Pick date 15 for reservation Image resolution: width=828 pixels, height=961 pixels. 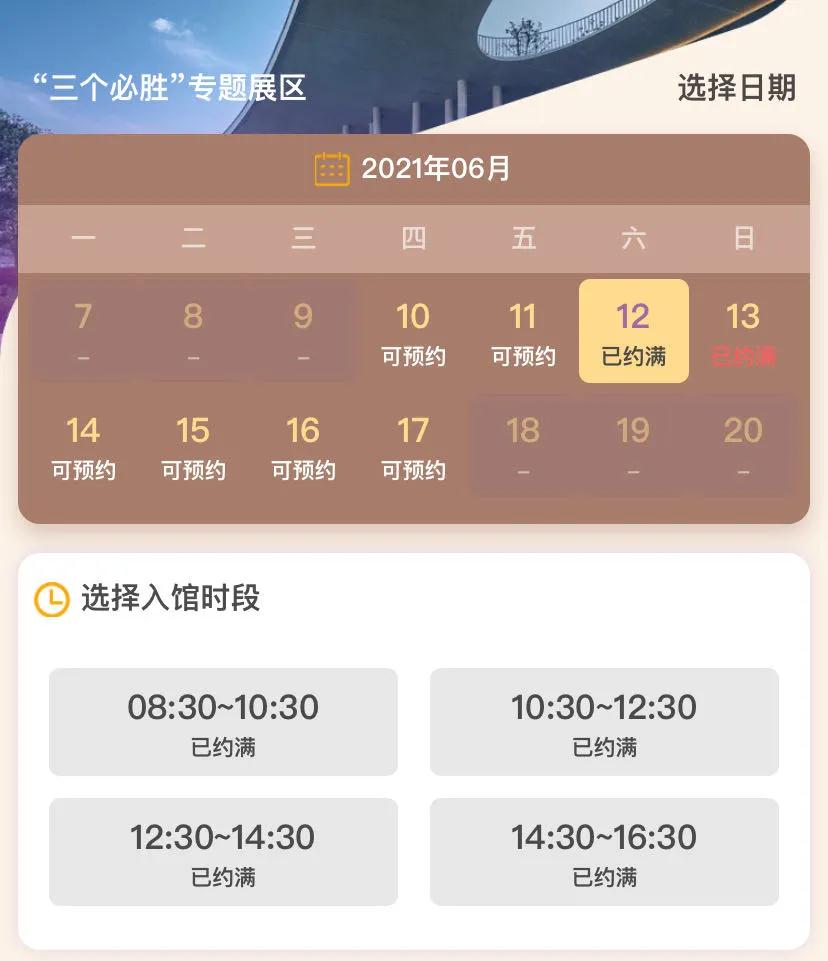point(193,446)
